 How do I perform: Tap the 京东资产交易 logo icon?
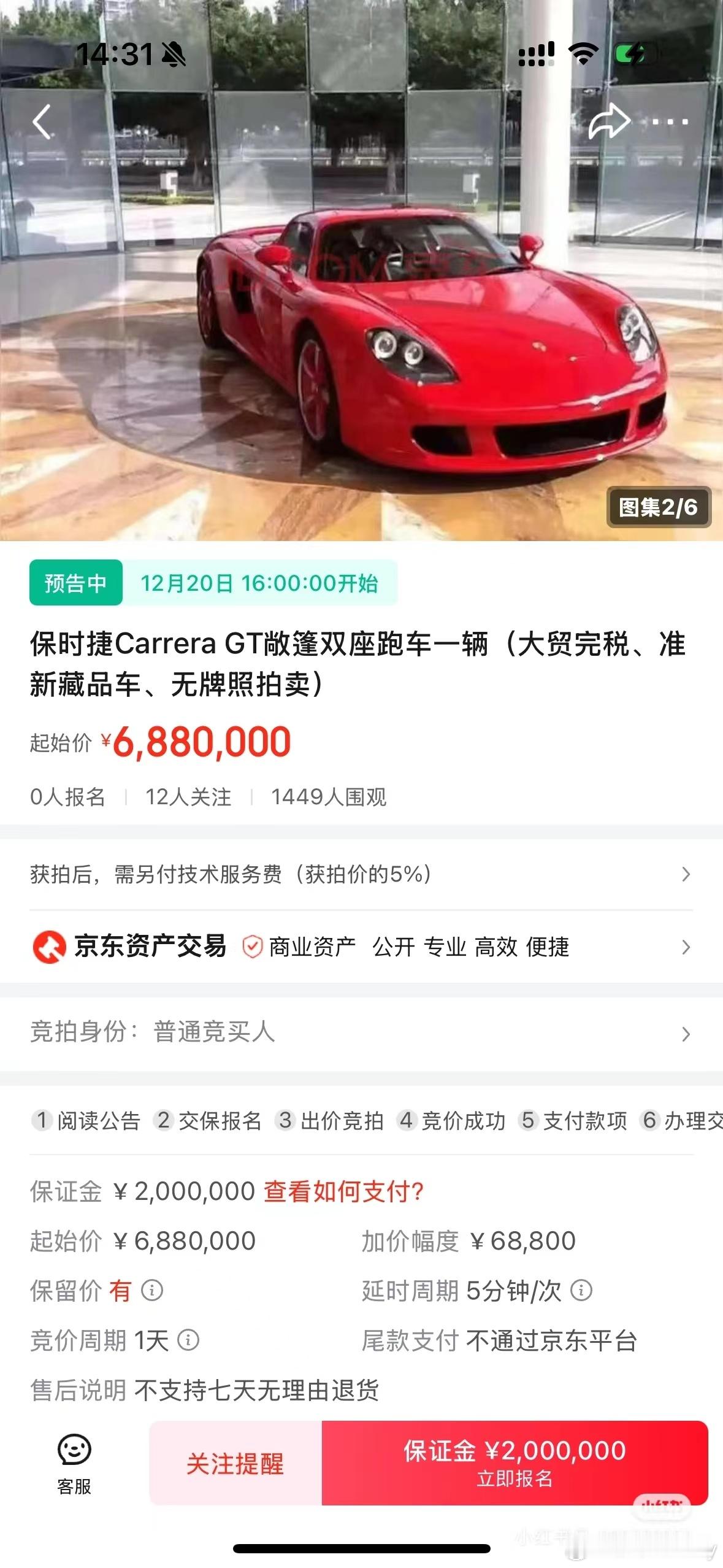coord(49,947)
